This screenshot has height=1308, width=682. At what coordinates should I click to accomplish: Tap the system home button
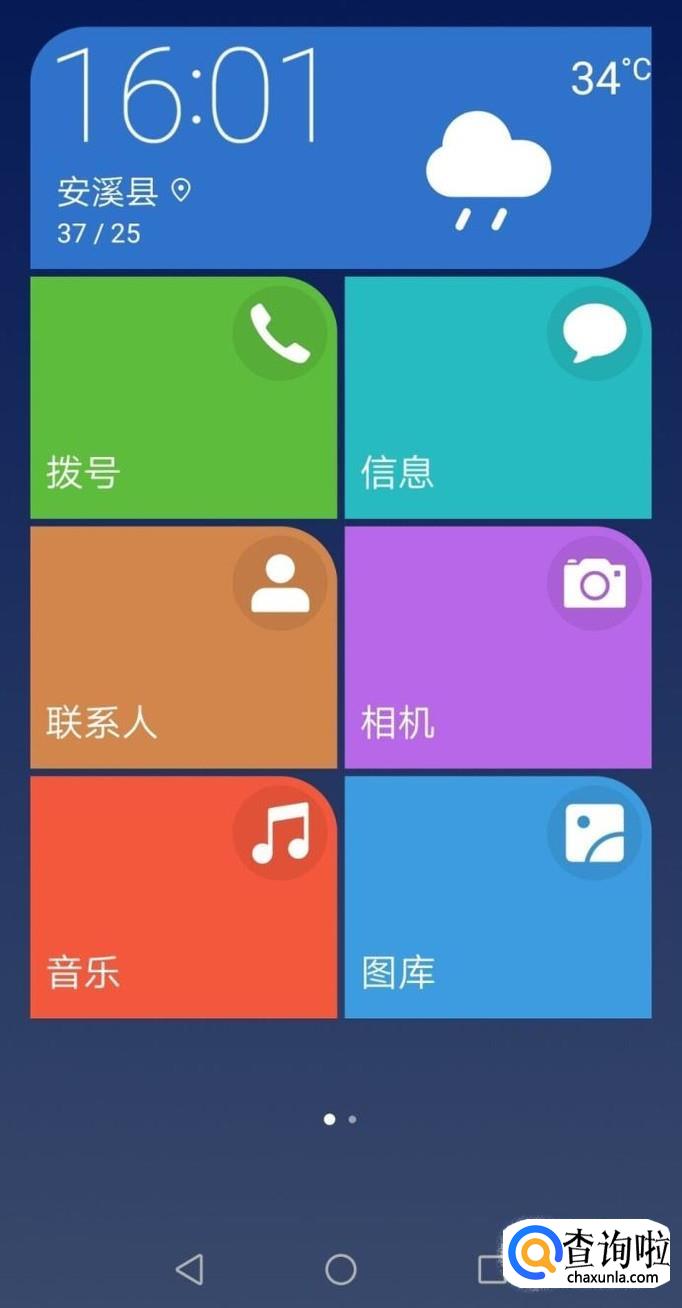[341, 1269]
